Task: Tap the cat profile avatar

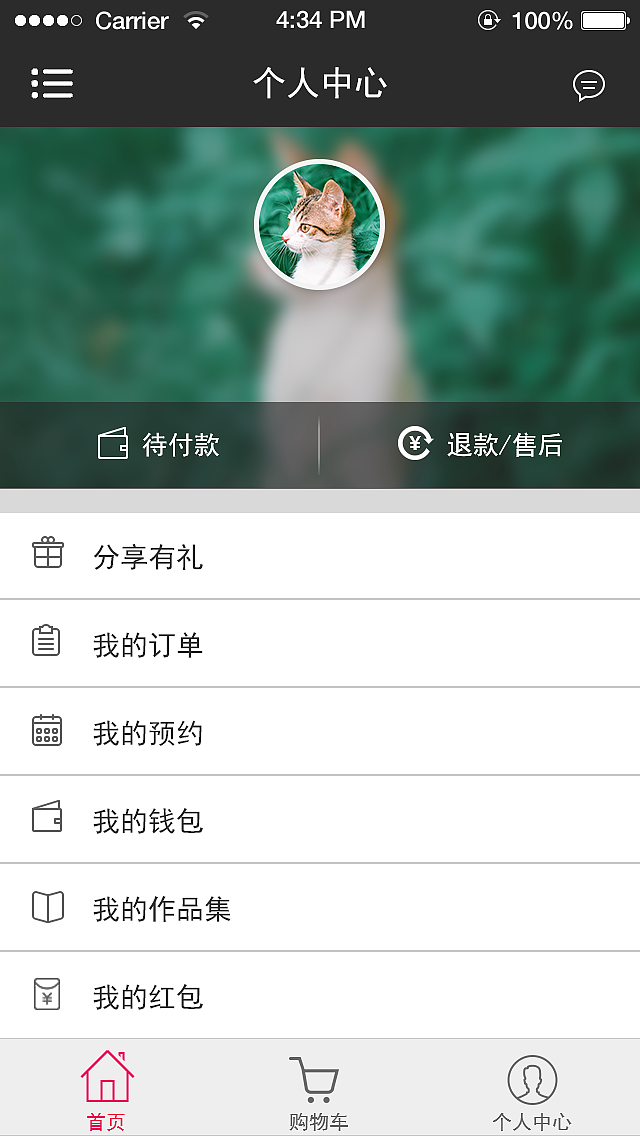Action: 320,225
